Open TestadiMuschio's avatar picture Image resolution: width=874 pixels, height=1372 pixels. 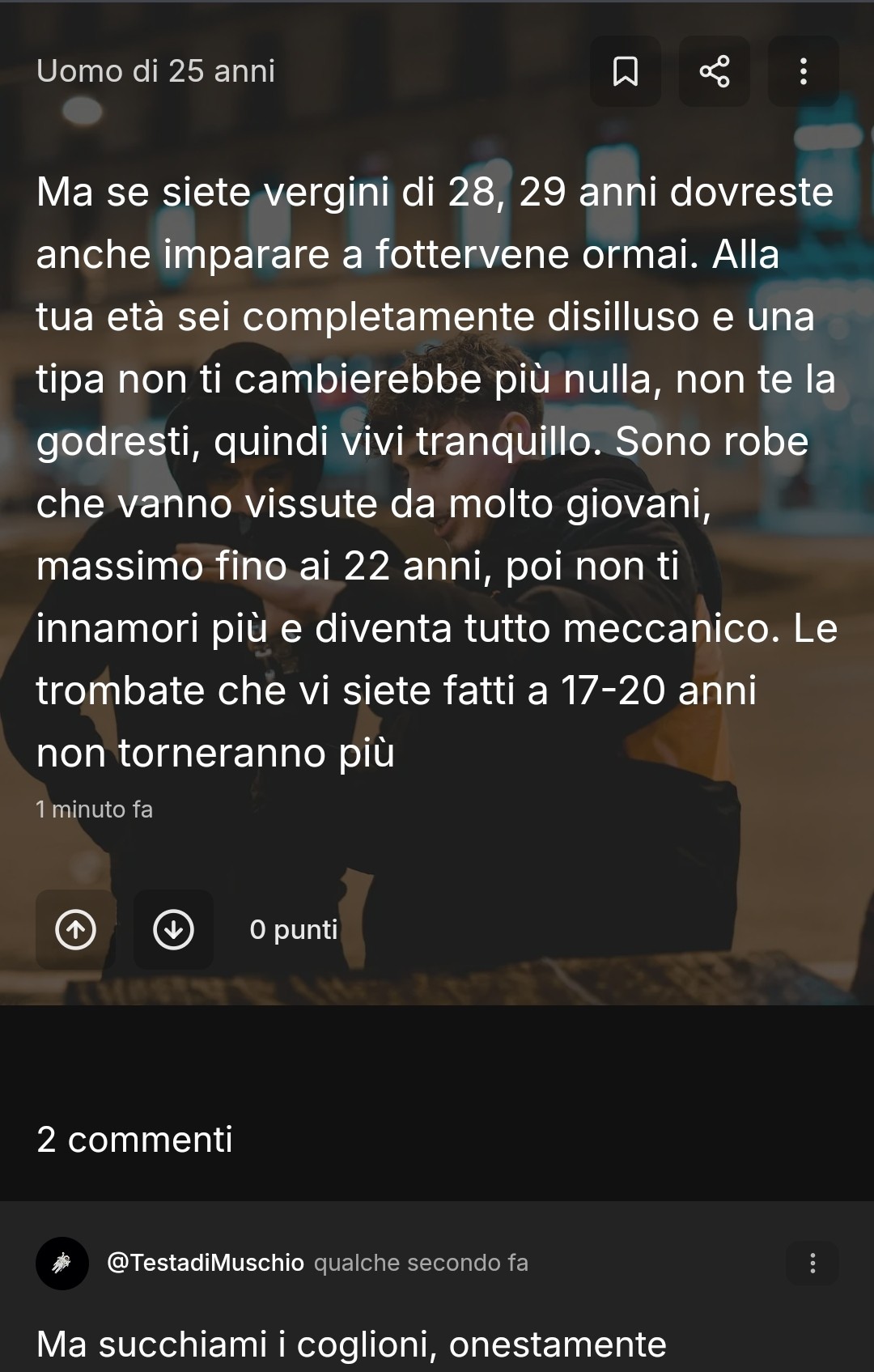pyautogui.click(x=62, y=1263)
